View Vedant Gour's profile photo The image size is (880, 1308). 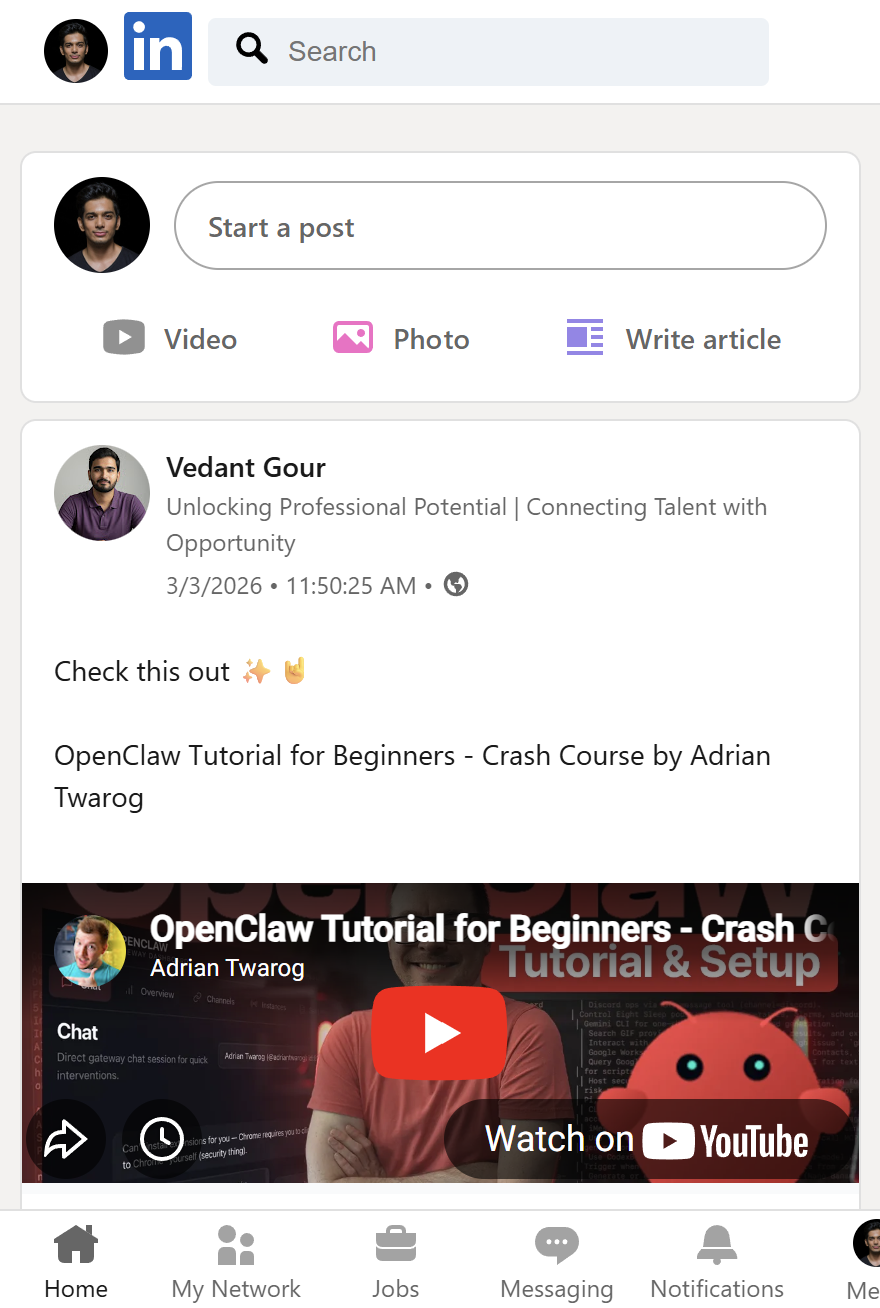click(102, 493)
